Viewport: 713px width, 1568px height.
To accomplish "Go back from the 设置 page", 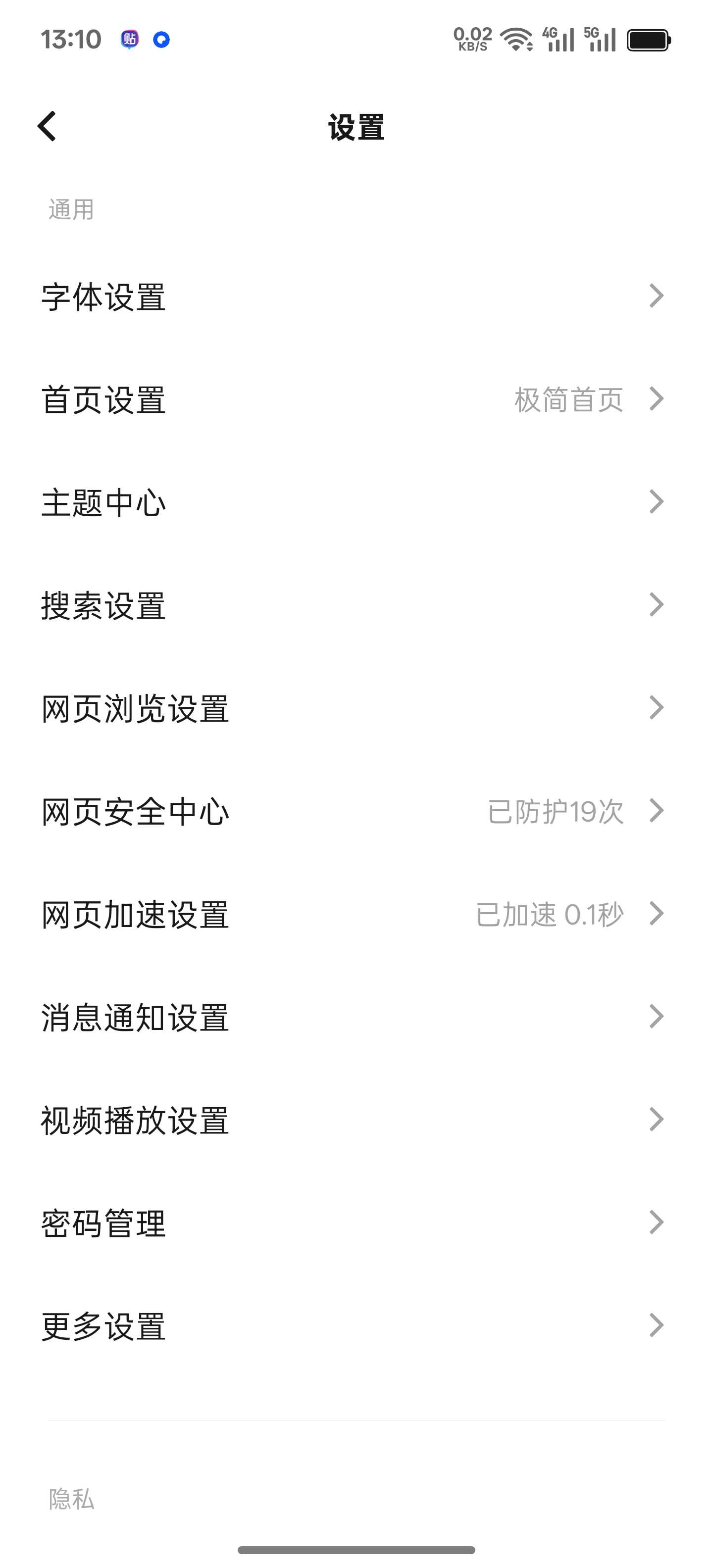I will point(47,127).
